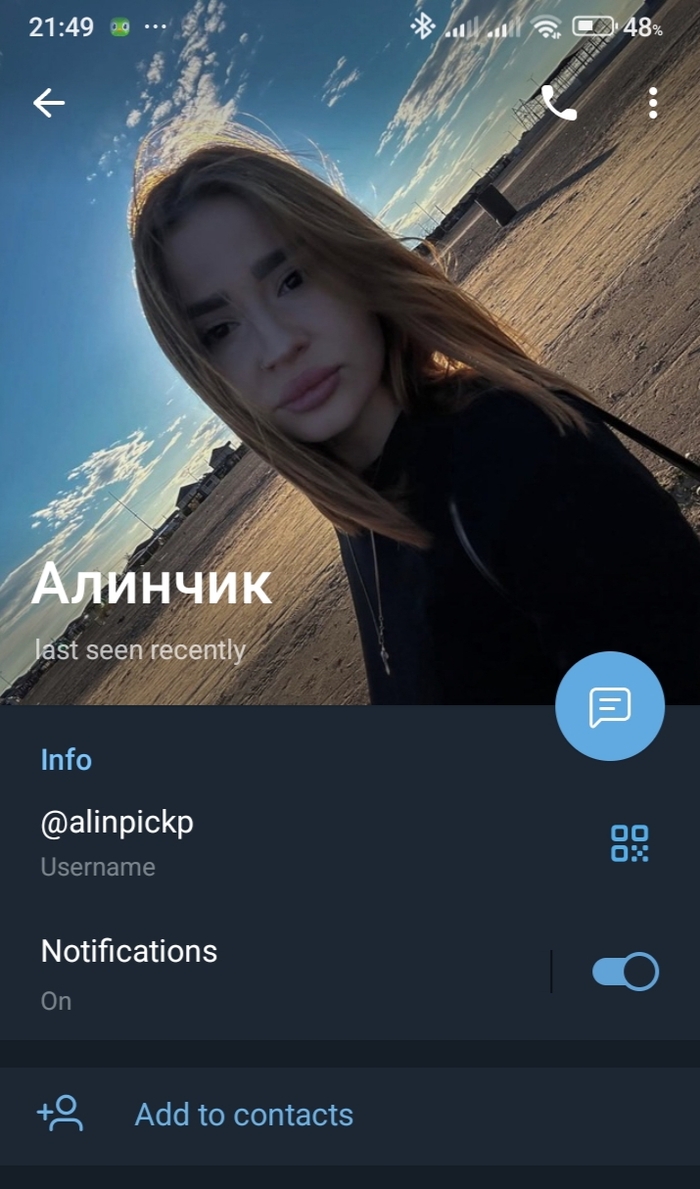Show the QR code for this username
This screenshot has width=700, height=1189.
click(630, 843)
